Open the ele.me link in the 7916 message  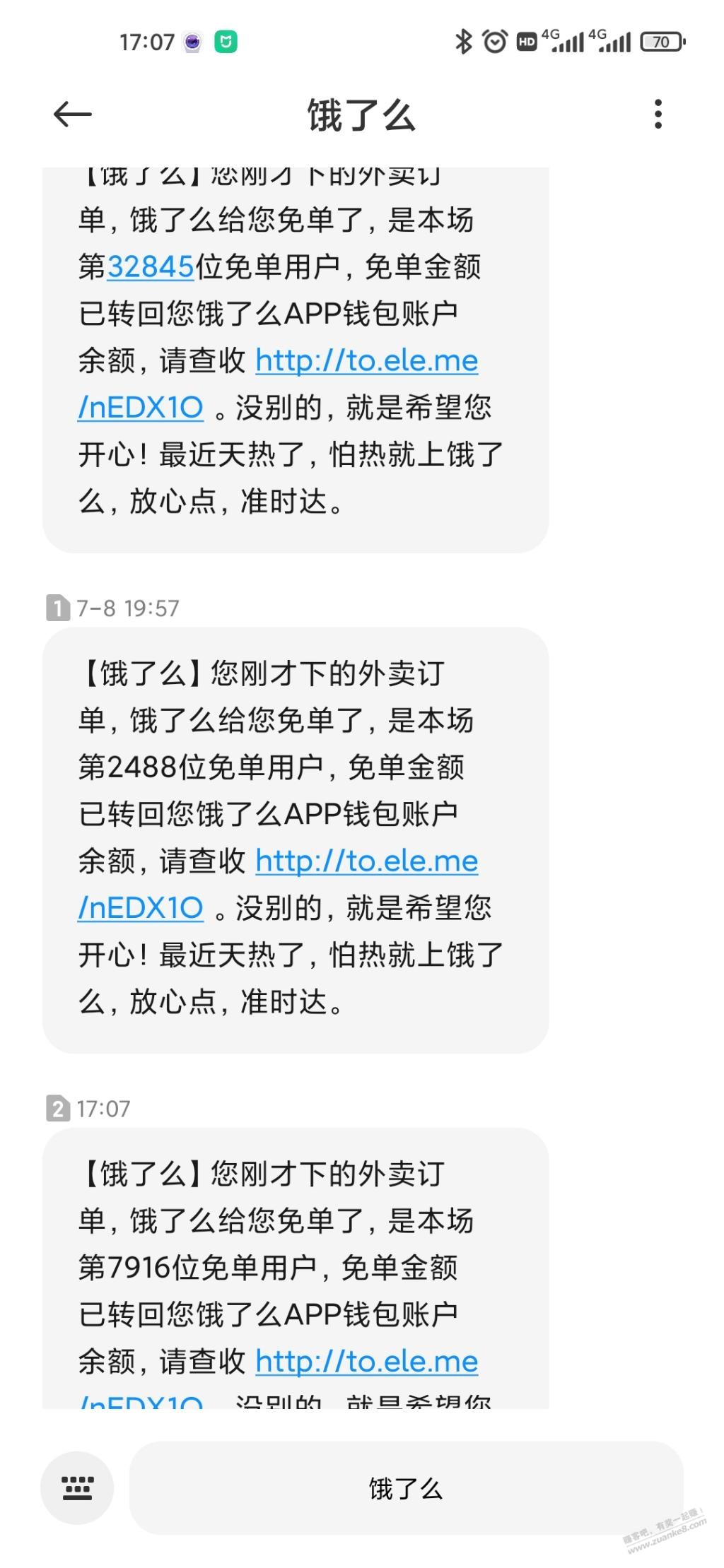pos(366,1362)
